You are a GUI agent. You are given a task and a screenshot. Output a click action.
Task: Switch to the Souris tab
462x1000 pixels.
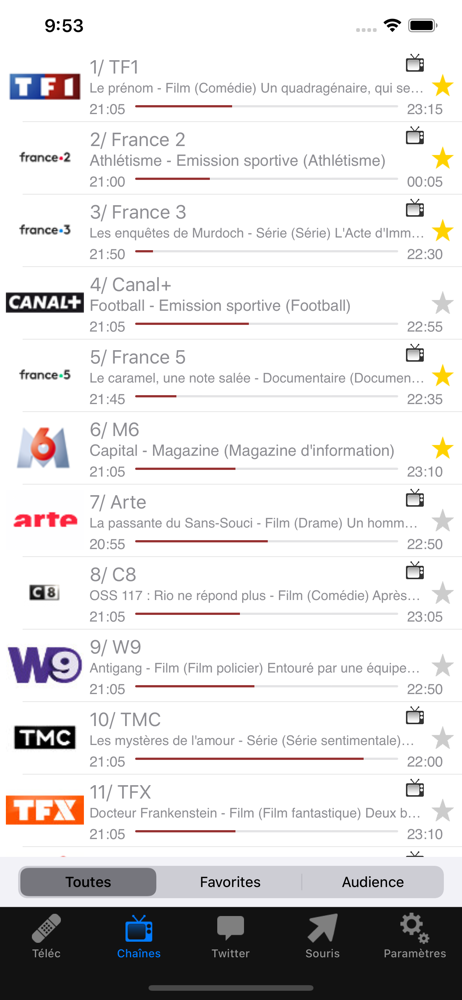point(322,937)
